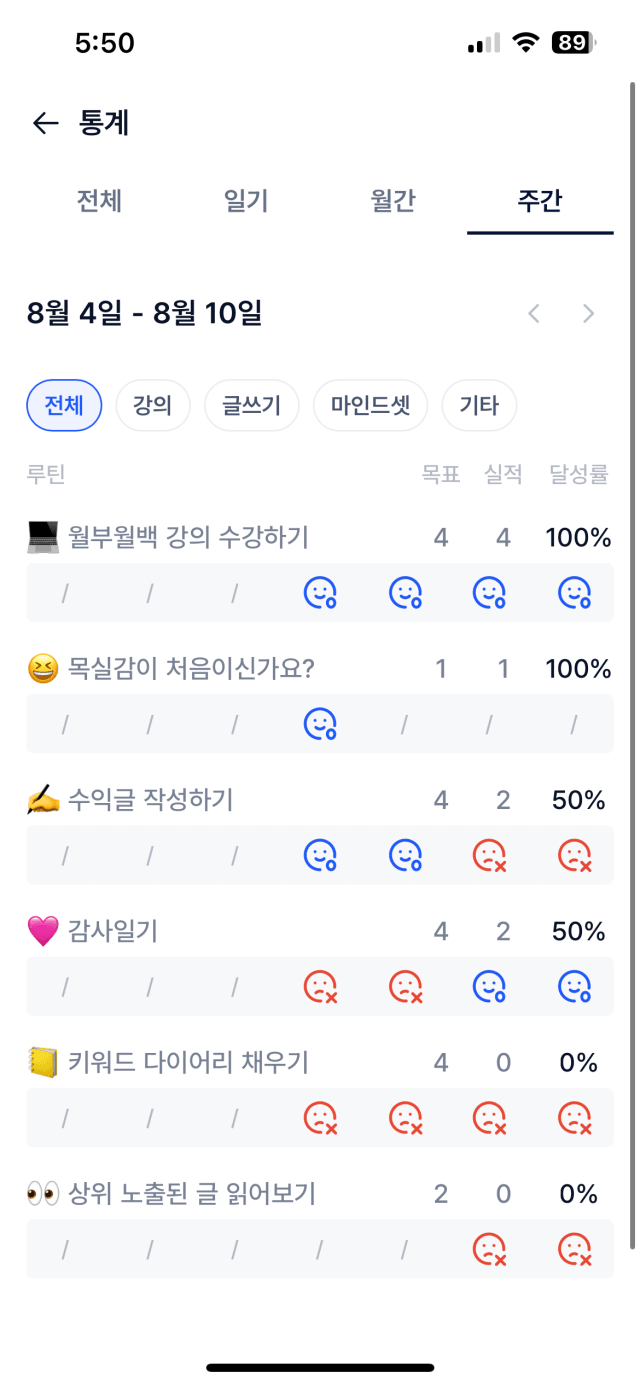Filter routines by 강의
This screenshot has height=1385, width=640.
[x=153, y=406]
